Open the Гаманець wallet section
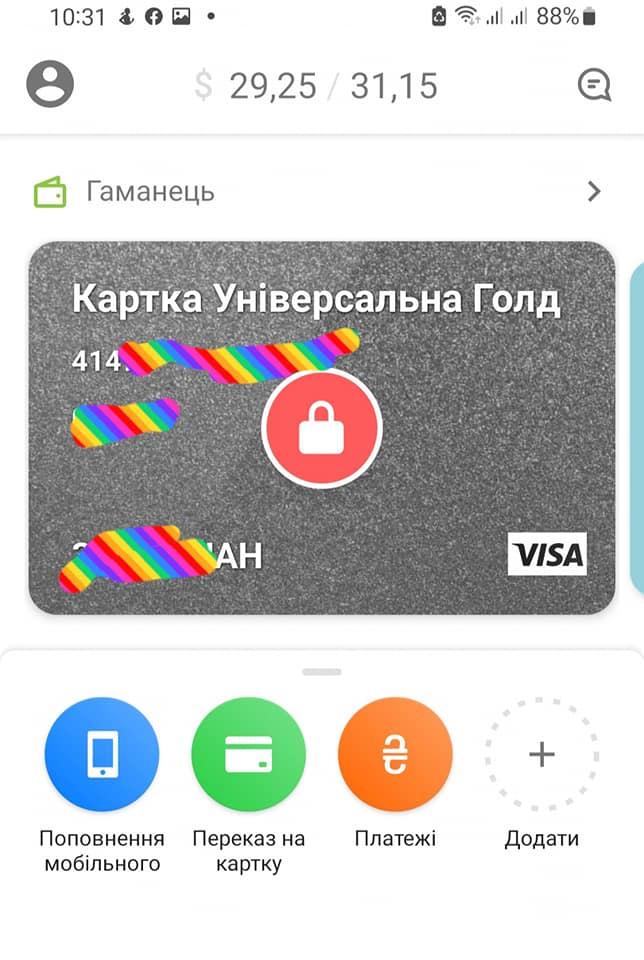Screen dimensions: 644x960 click(320, 191)
